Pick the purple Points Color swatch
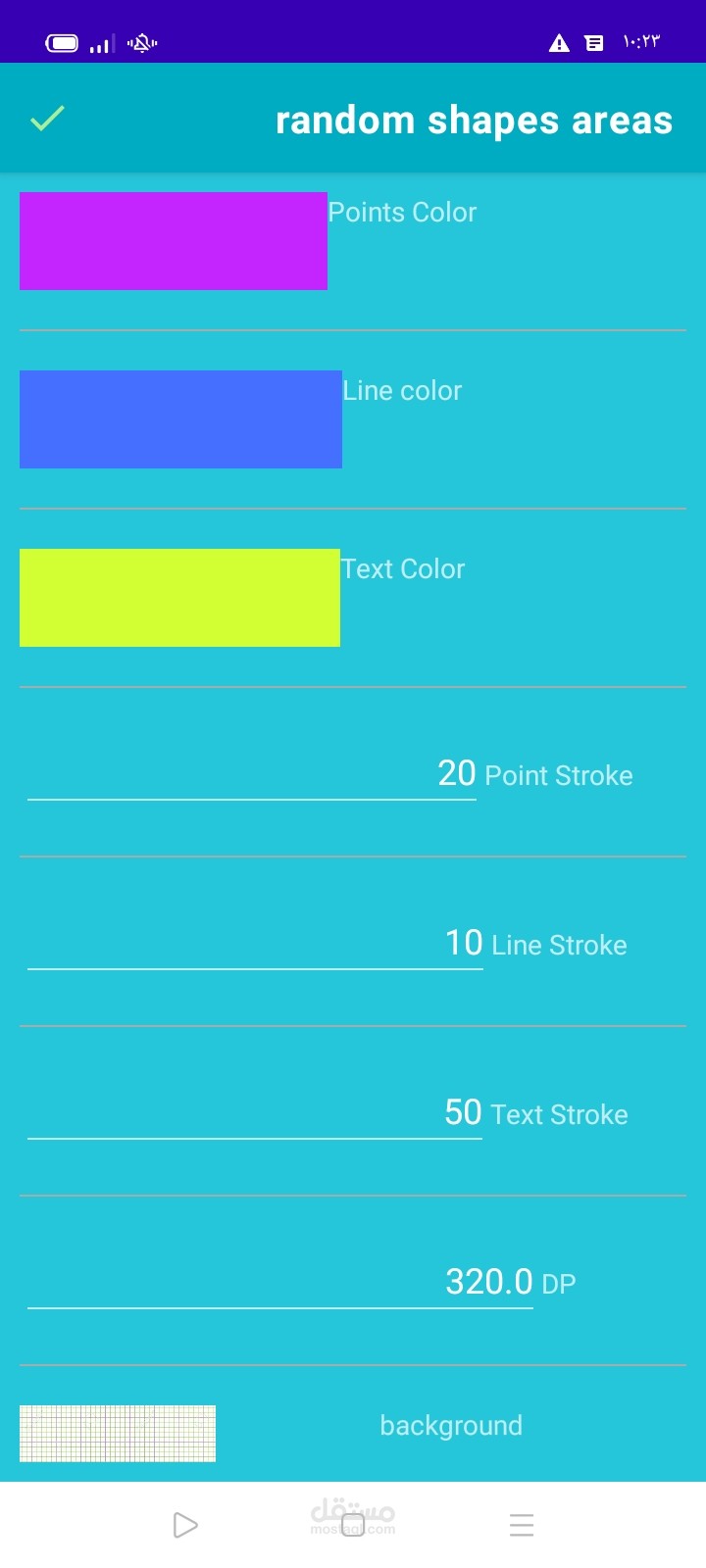This screenshot has width=706, height=1568. (174, 241)
